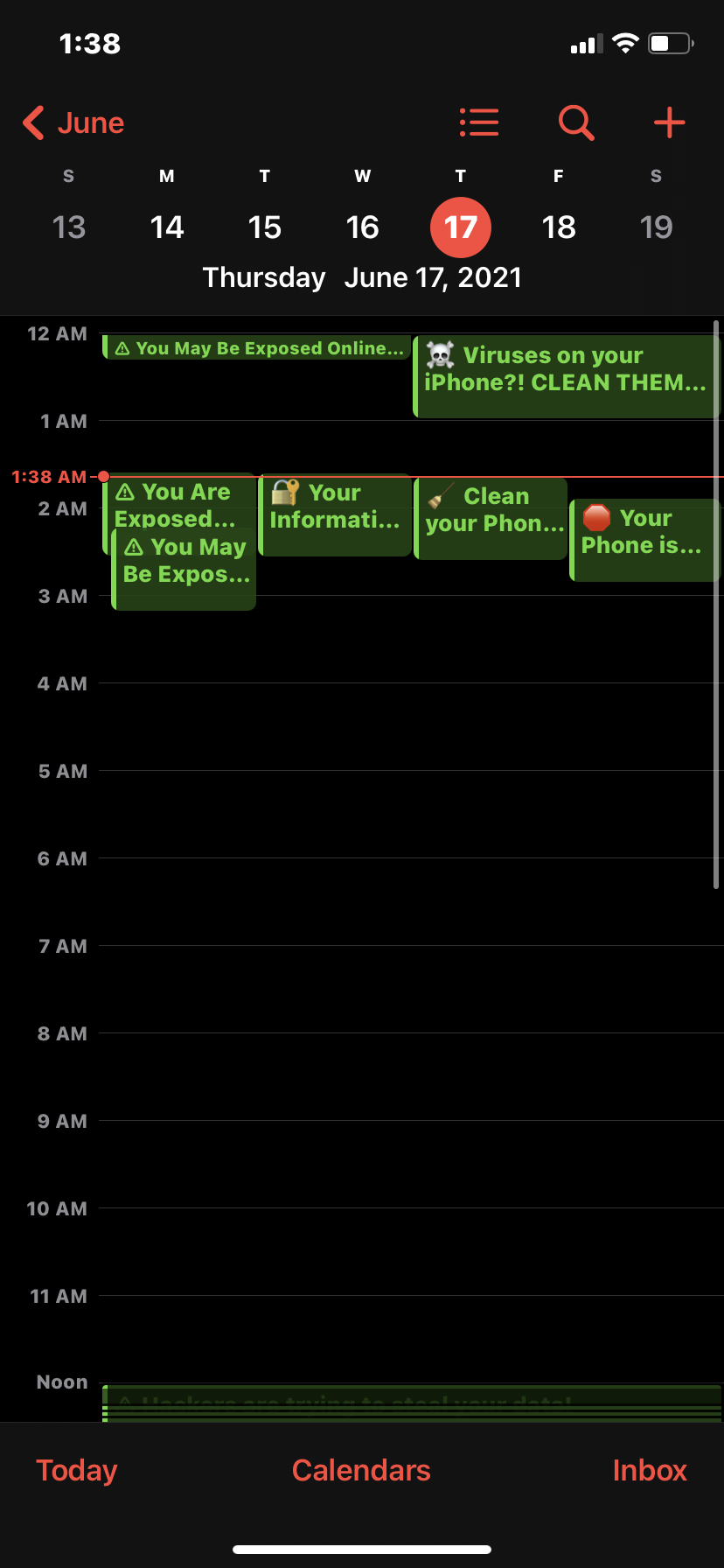Select Monday the 14th

[x=167, y=227]
